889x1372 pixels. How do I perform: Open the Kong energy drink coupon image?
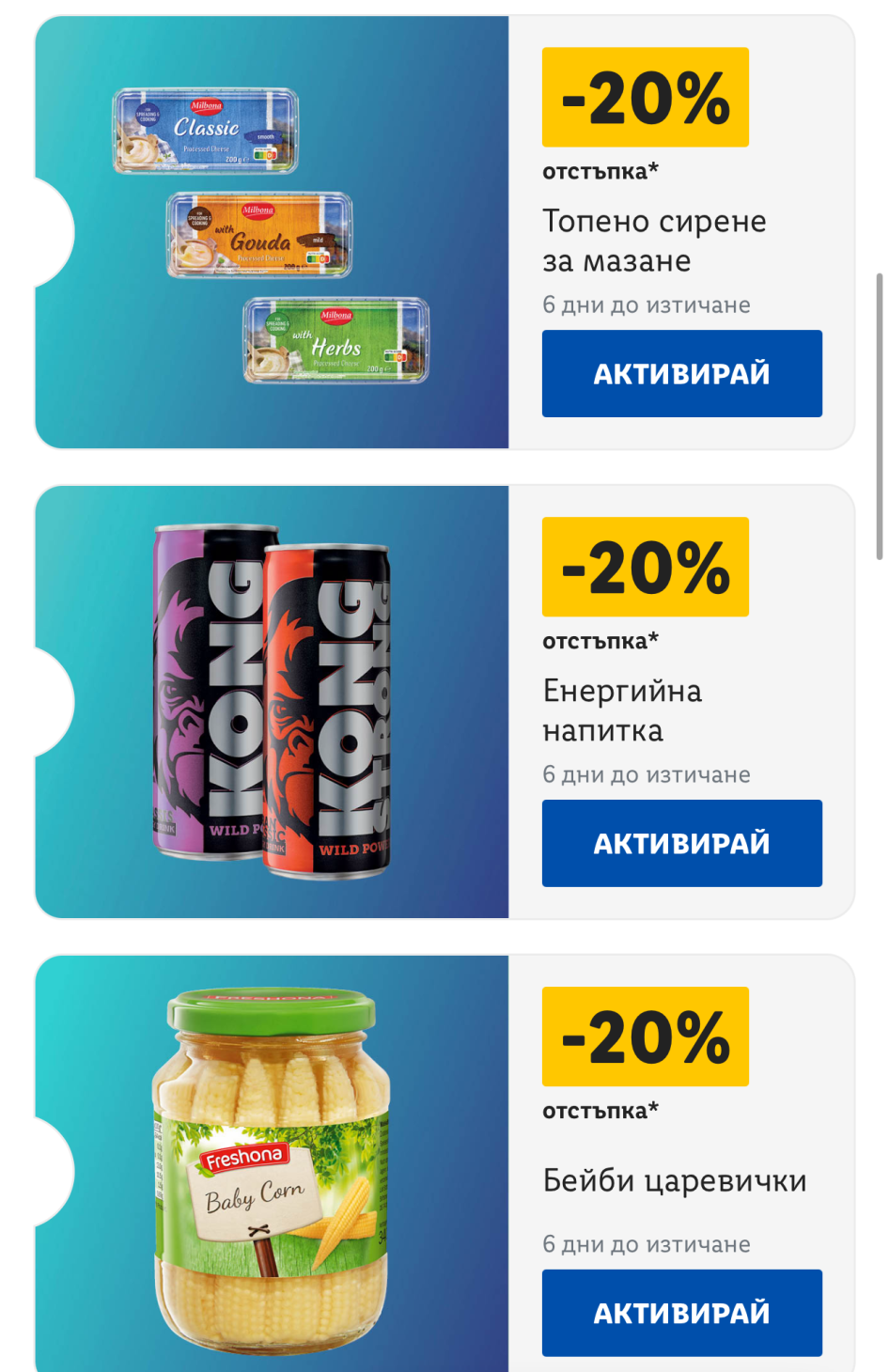272,702
